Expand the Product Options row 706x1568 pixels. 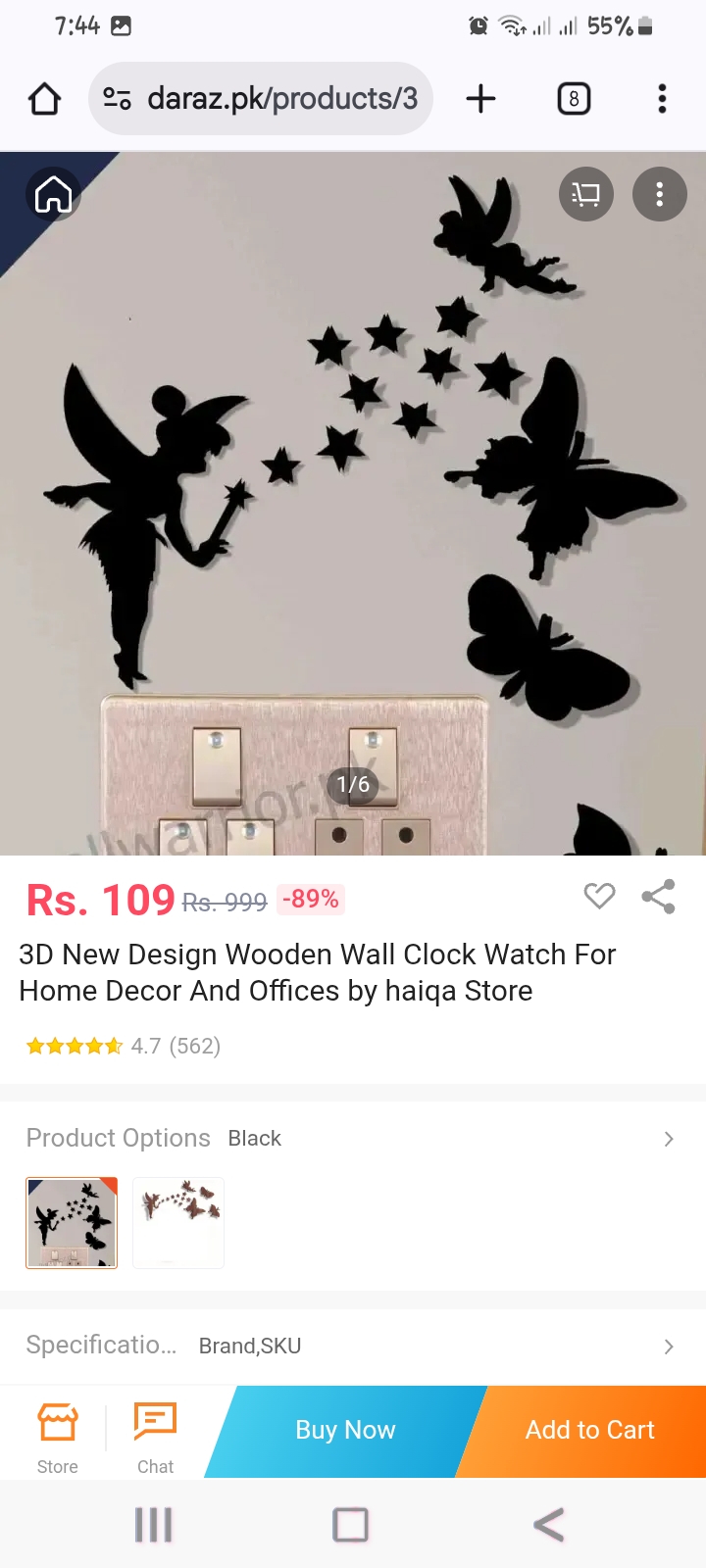pyautogui.click(x=667, y=1139)
